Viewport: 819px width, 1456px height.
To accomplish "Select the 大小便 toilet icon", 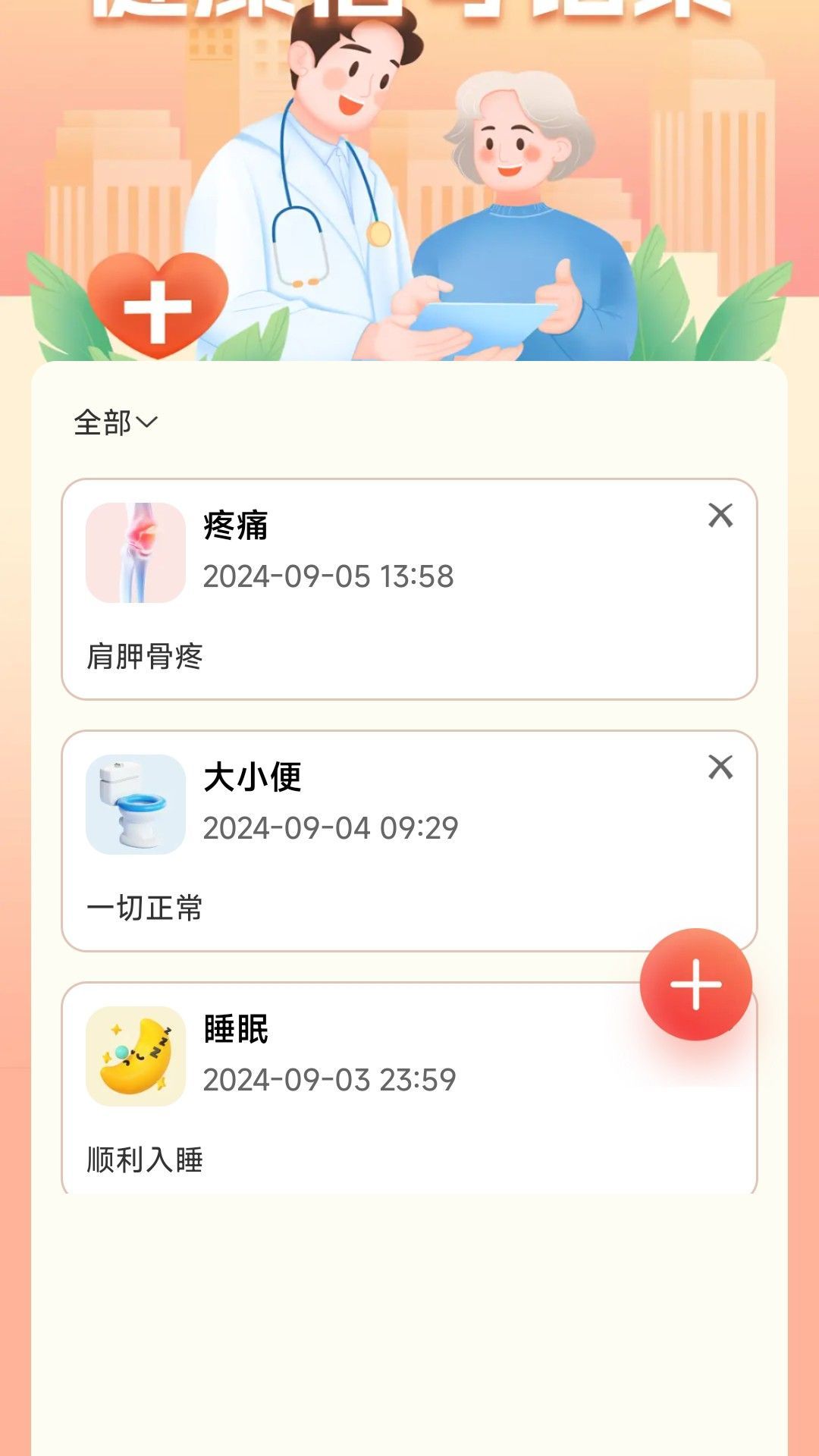I will [x=135, y=804].
